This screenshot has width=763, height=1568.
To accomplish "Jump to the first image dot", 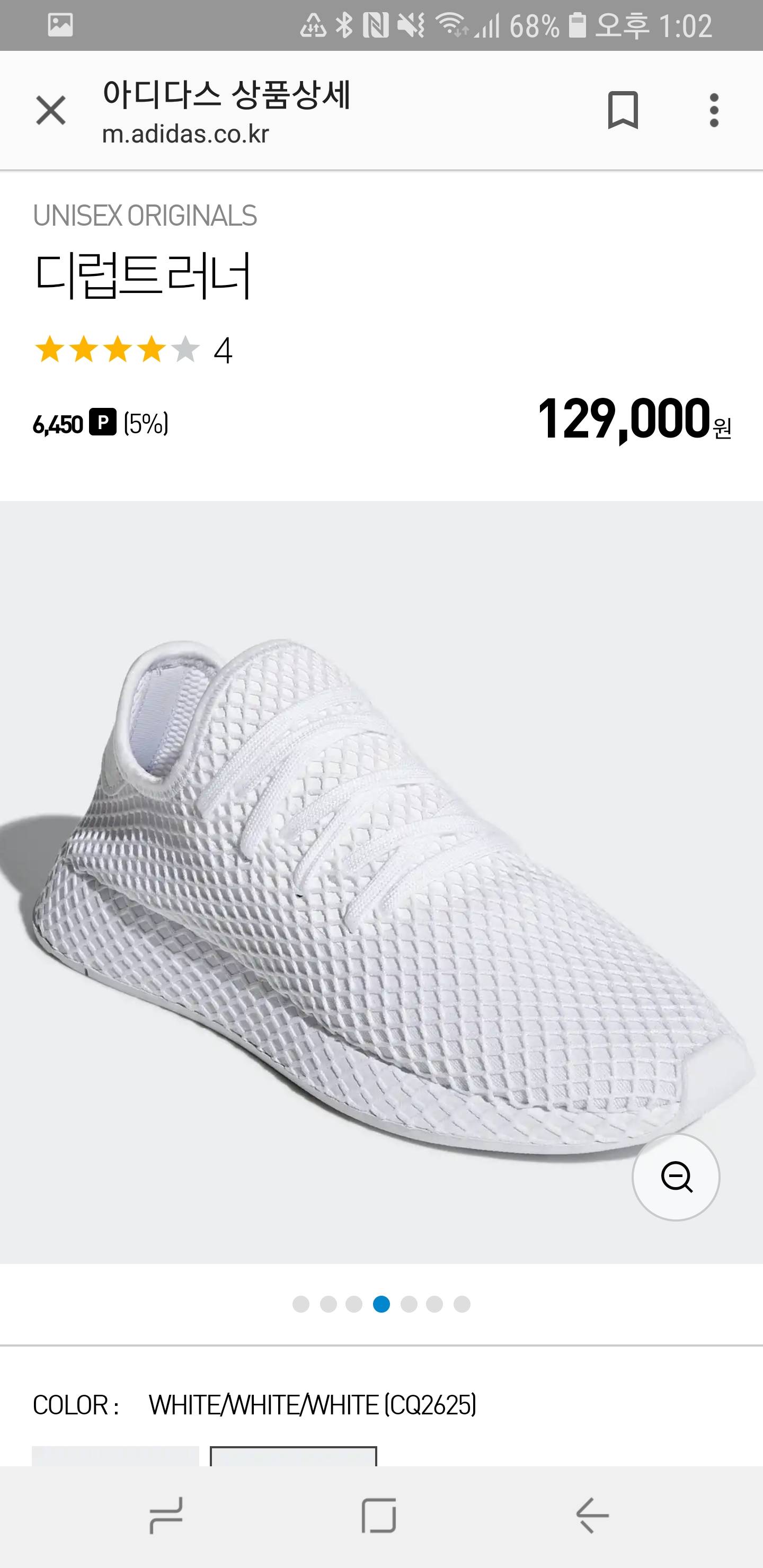I will [301, 1304].
